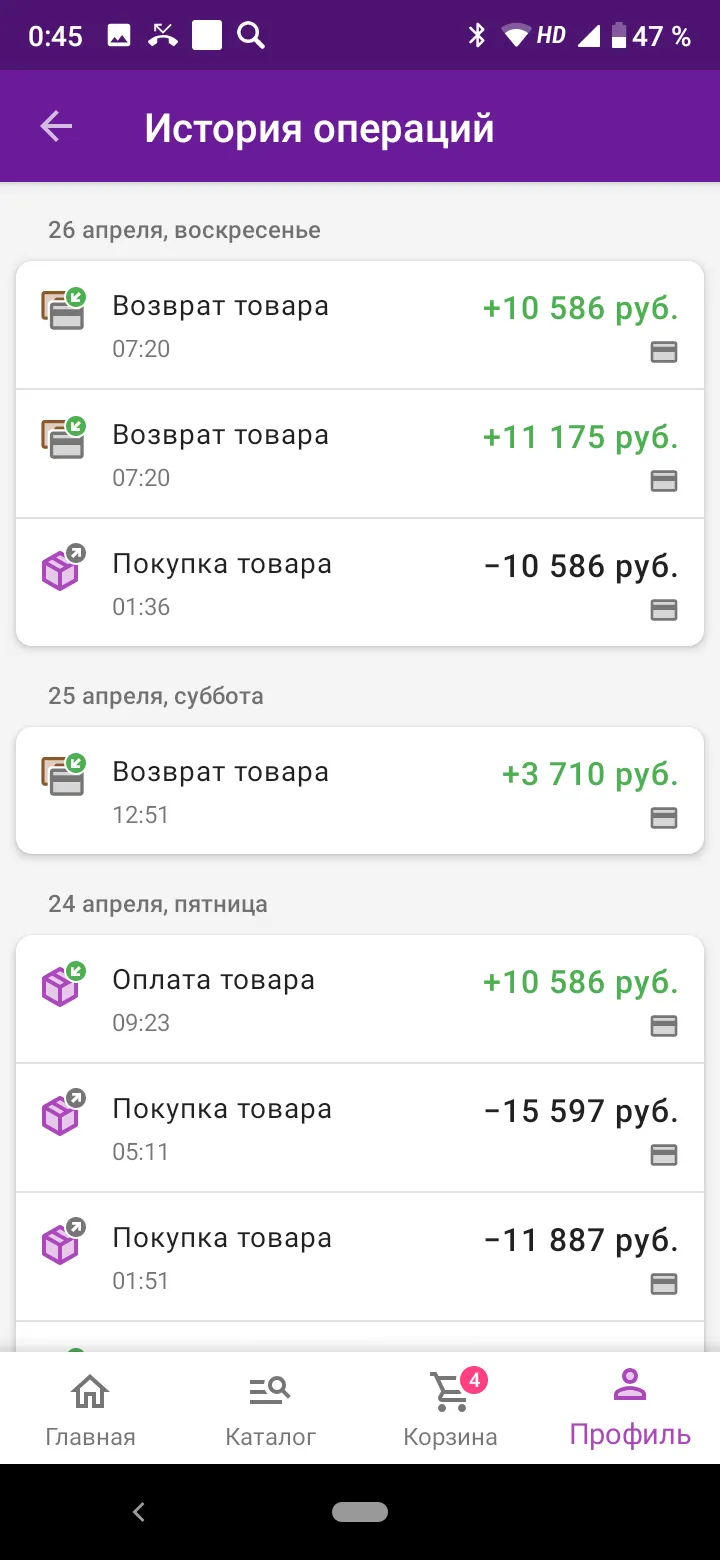Switch to the Каталог tab

coord(270,1409)
